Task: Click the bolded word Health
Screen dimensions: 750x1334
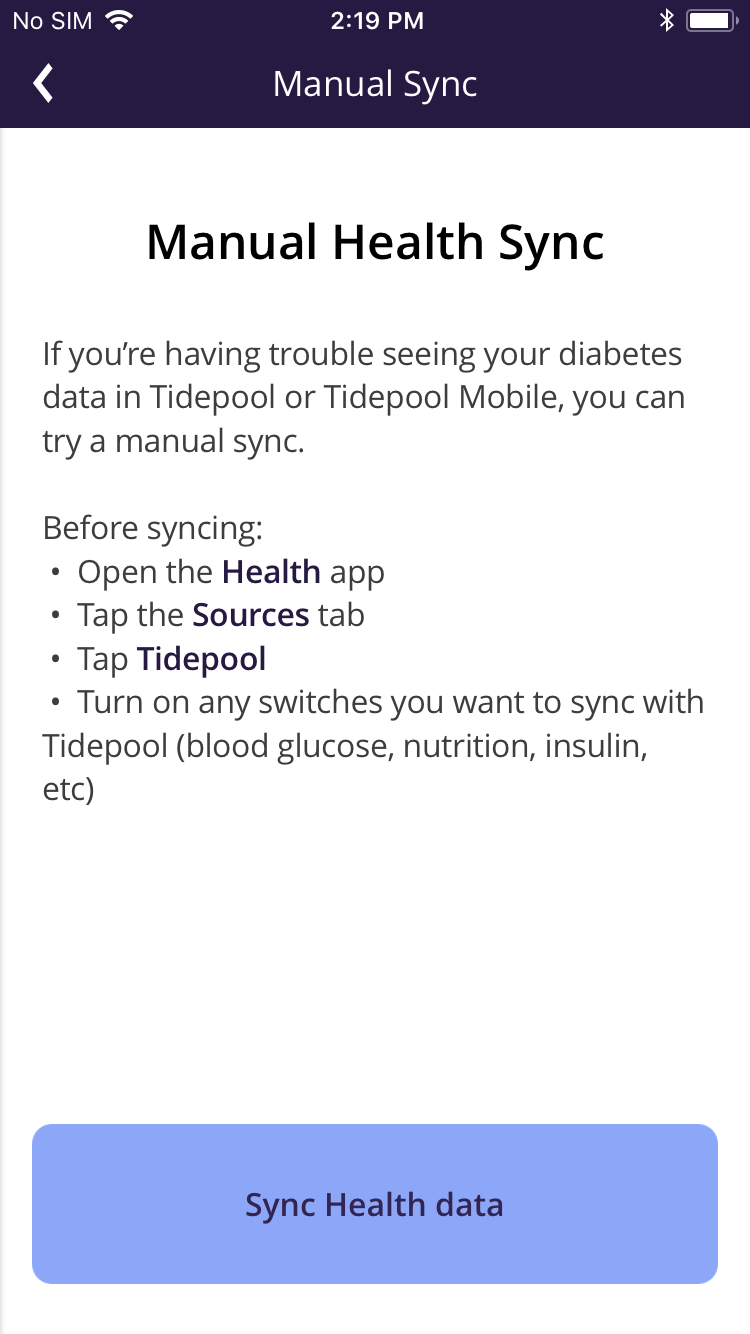Action: pyautogui.click(x=272, y=571)
